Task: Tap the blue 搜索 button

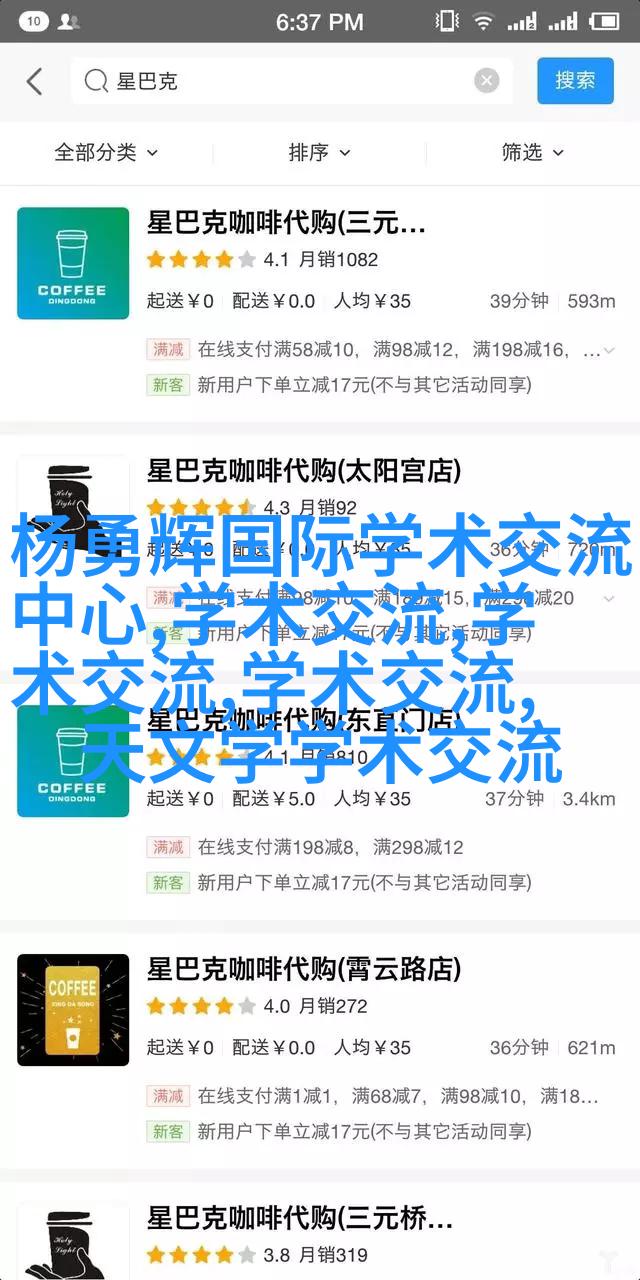Action: 575,81
